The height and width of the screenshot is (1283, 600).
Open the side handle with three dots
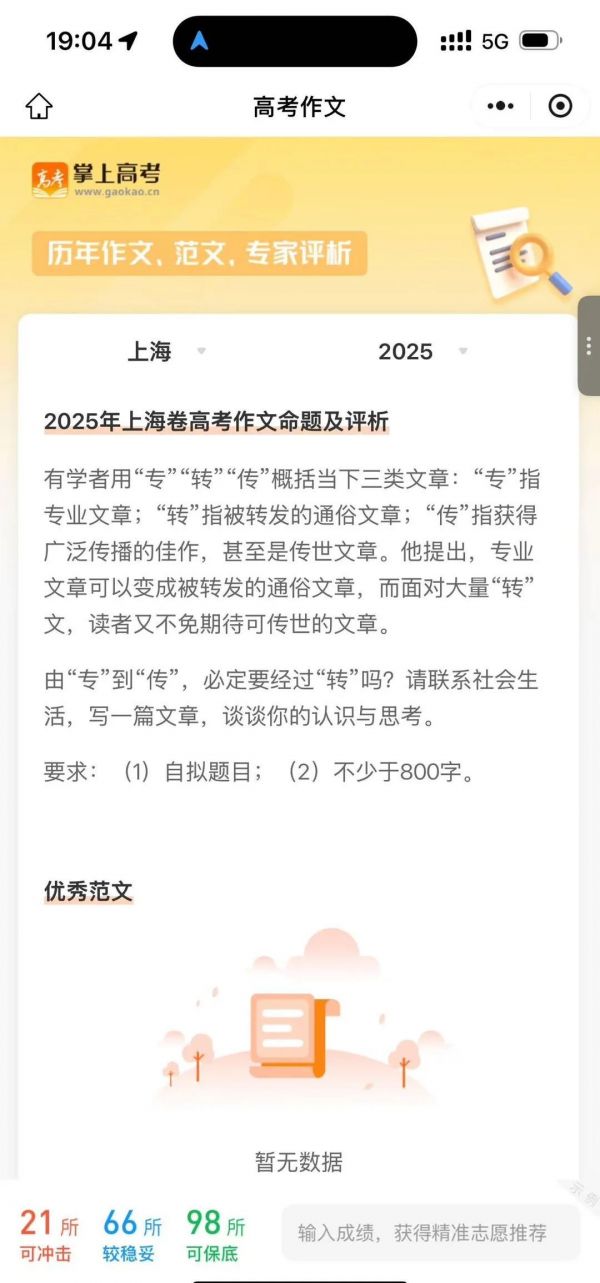(x=588, y=345)
